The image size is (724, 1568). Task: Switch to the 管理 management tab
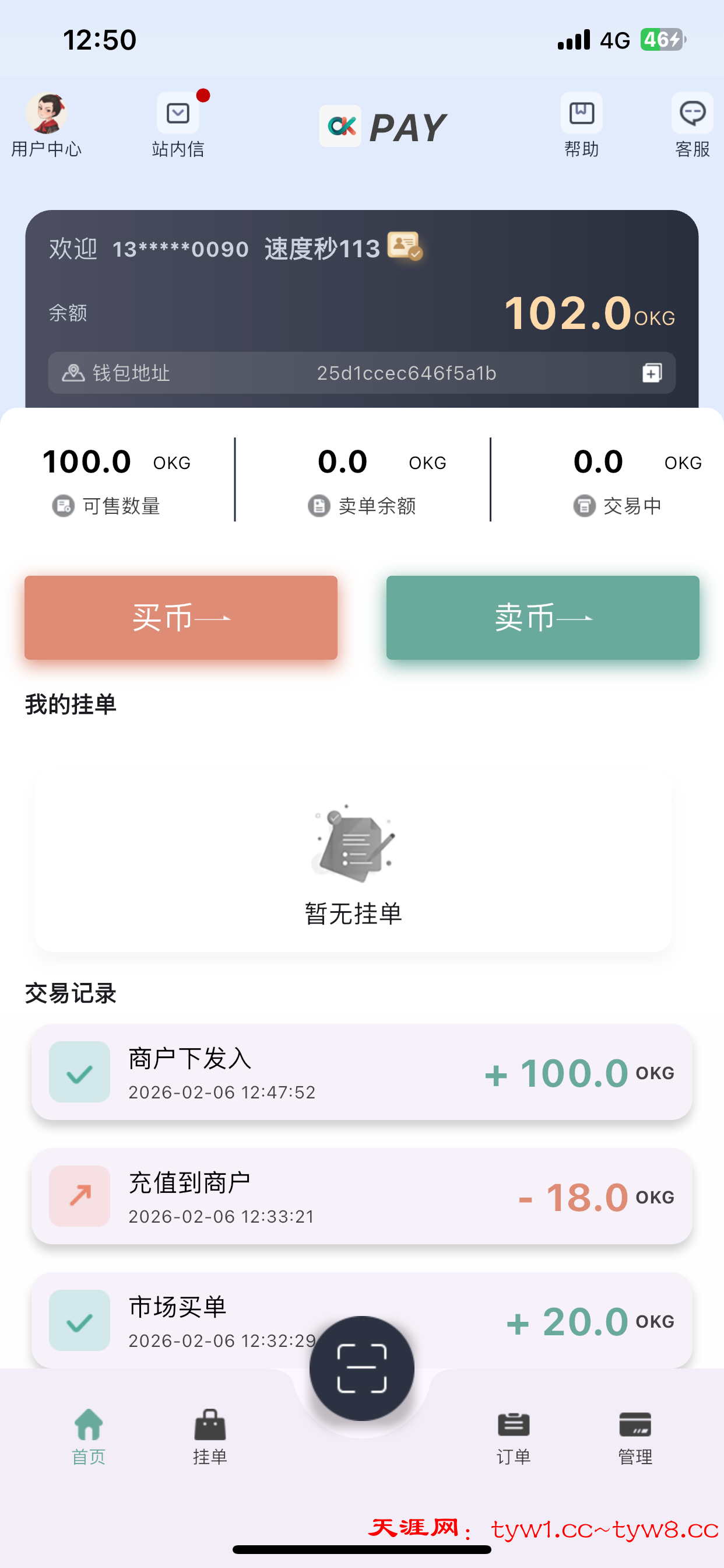[635, 1436]
